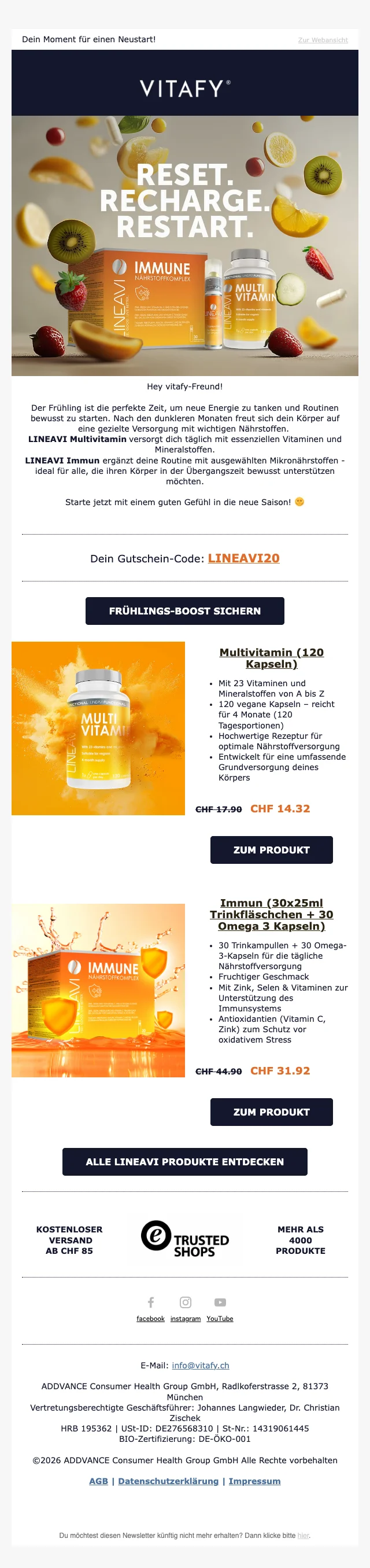
Task: Tap Zum Produkt under Immun
Action: [271, 1111]
